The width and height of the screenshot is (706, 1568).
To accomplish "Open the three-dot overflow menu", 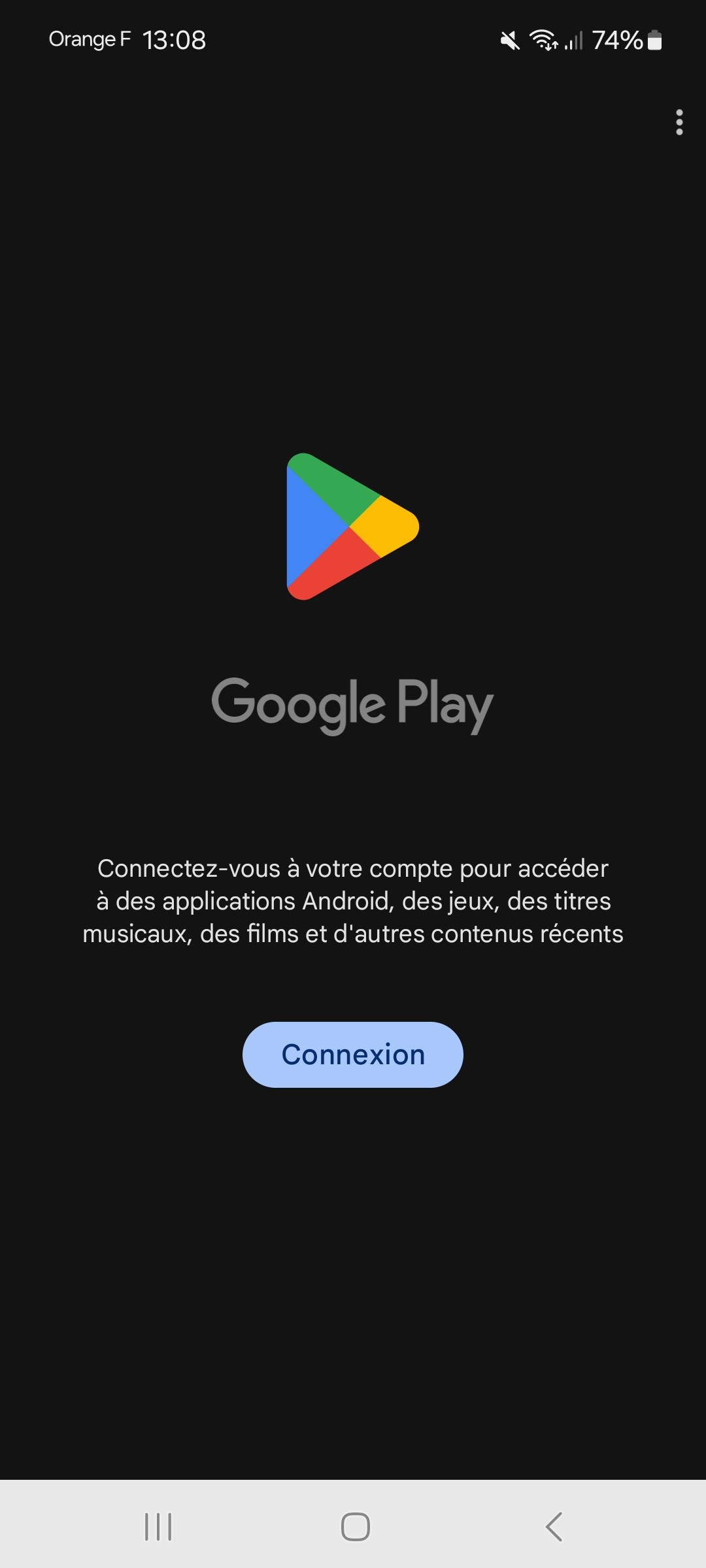I will pos(679,122).
